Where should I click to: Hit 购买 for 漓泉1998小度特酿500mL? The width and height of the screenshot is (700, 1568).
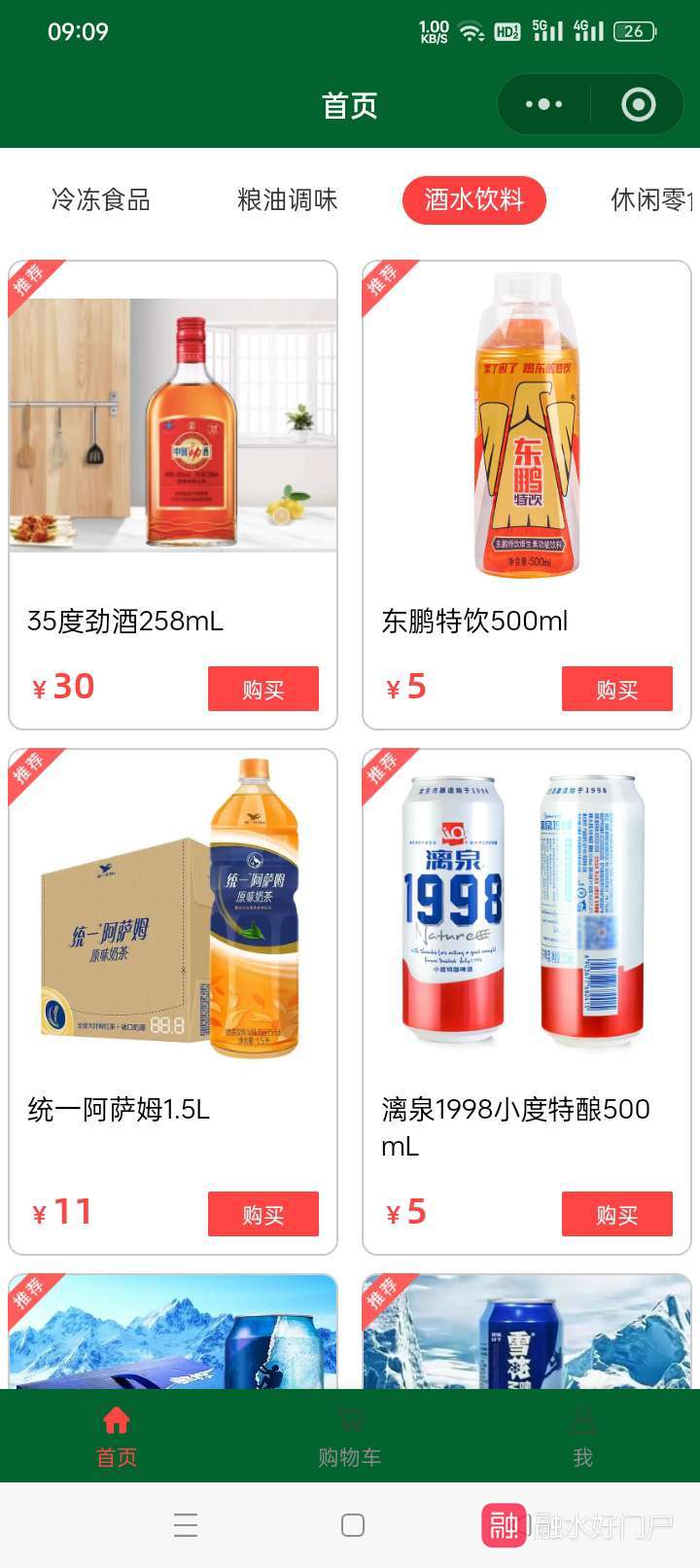click(616, 1214)
